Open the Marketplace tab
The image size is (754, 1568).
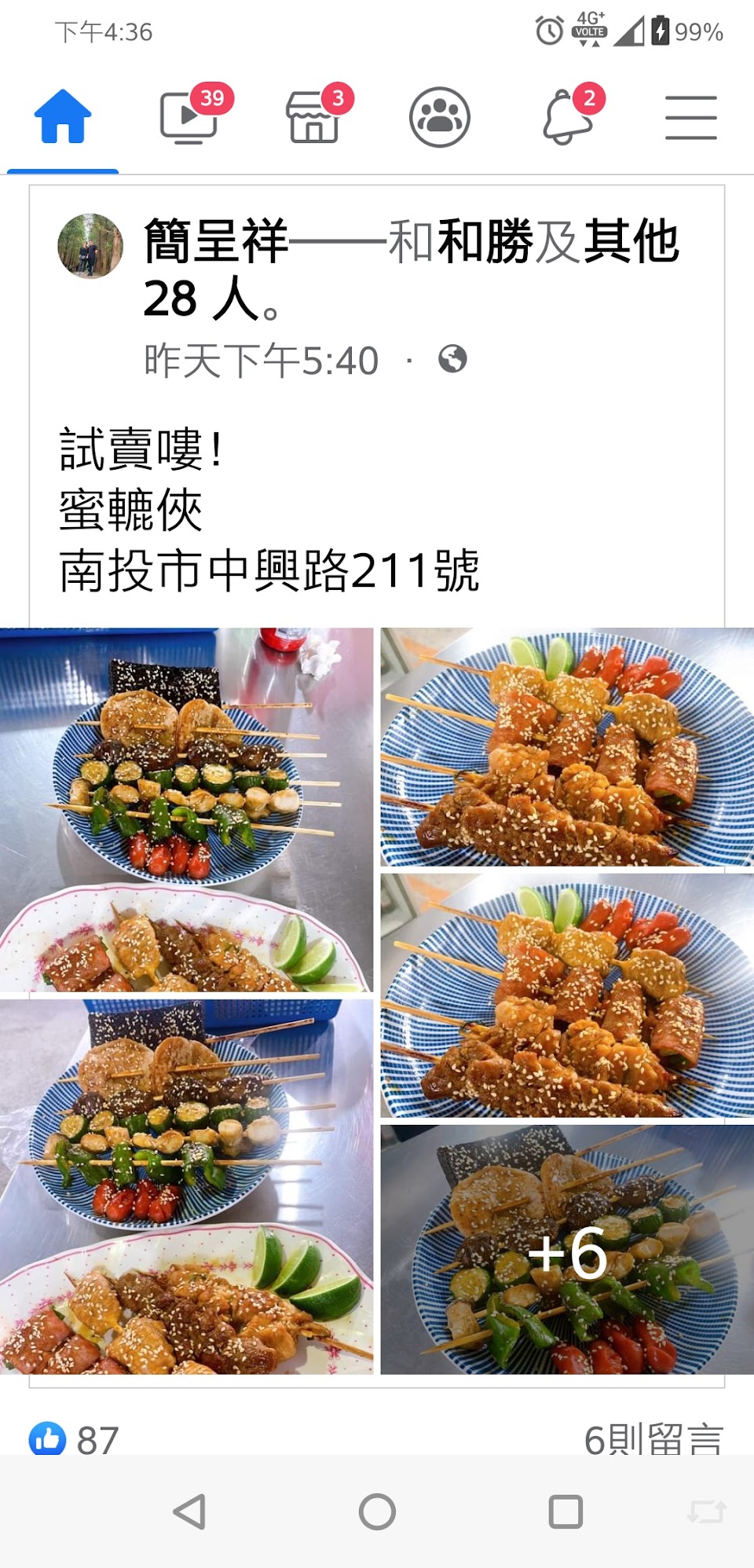[314, 117]
